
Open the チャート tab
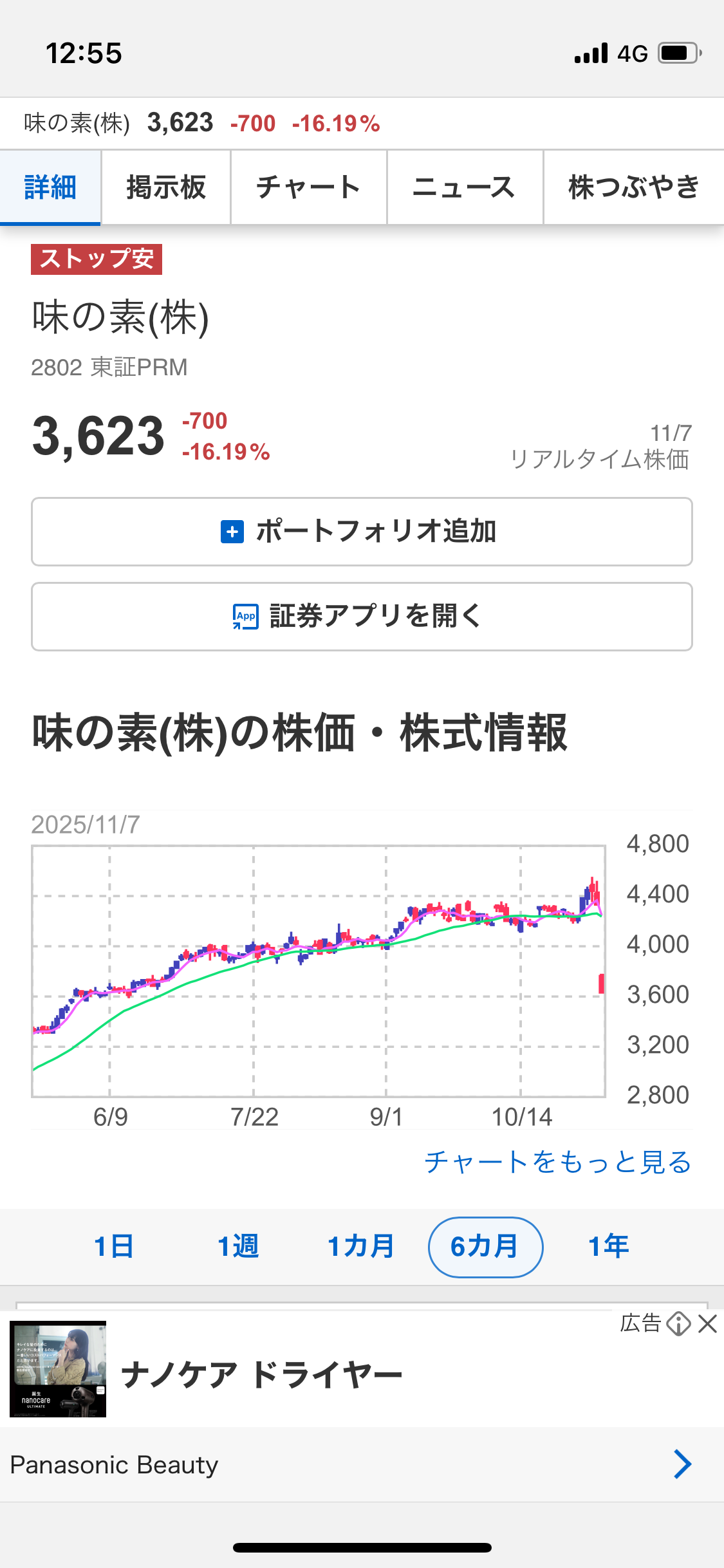[x=309, y=187]
